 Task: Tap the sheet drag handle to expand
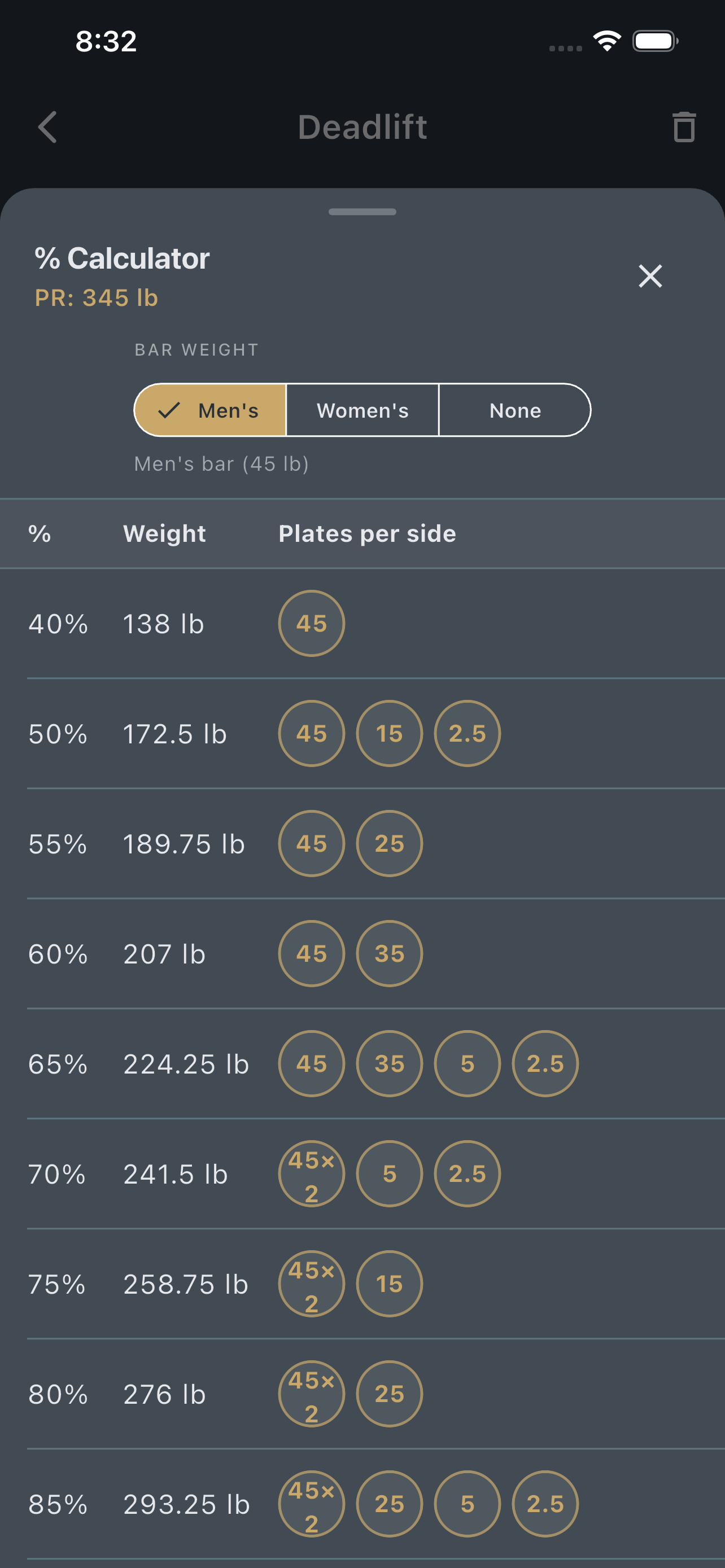click(x=362, y=212)
